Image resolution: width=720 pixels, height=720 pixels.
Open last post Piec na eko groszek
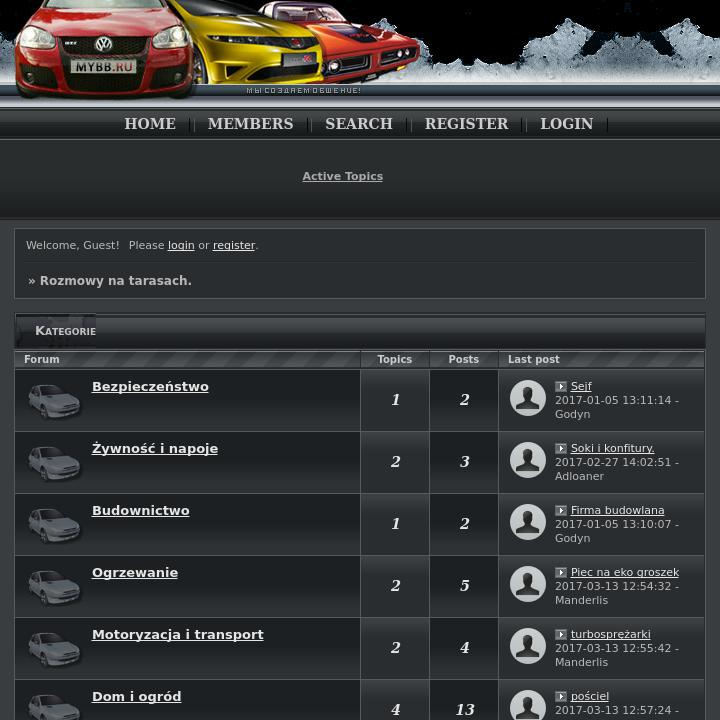(x=624, y=572)
